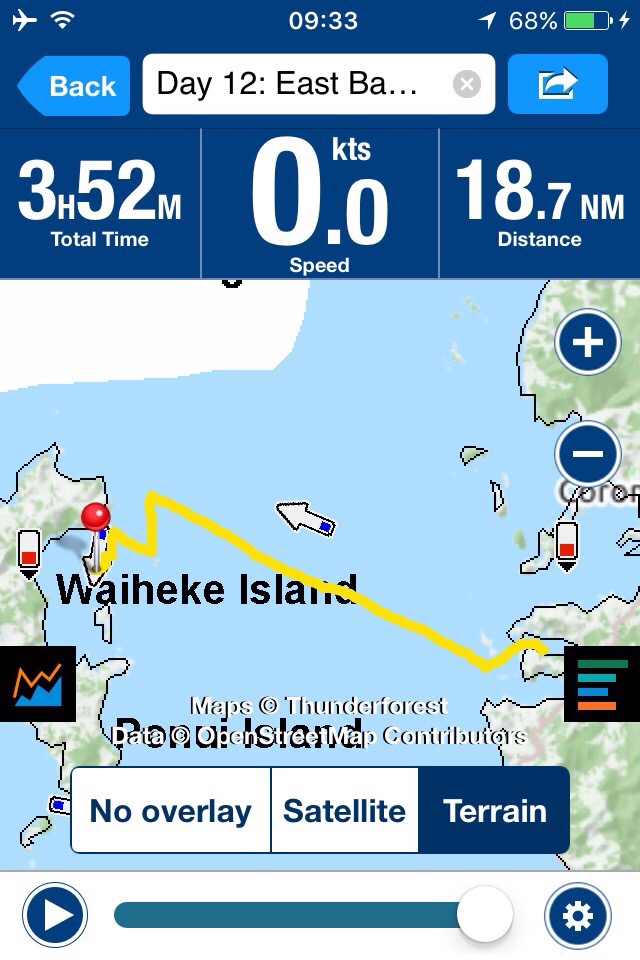This screenshot has height=960, width=640.
Task: Tap the replay progress slider
Action: tap(300, 915)
